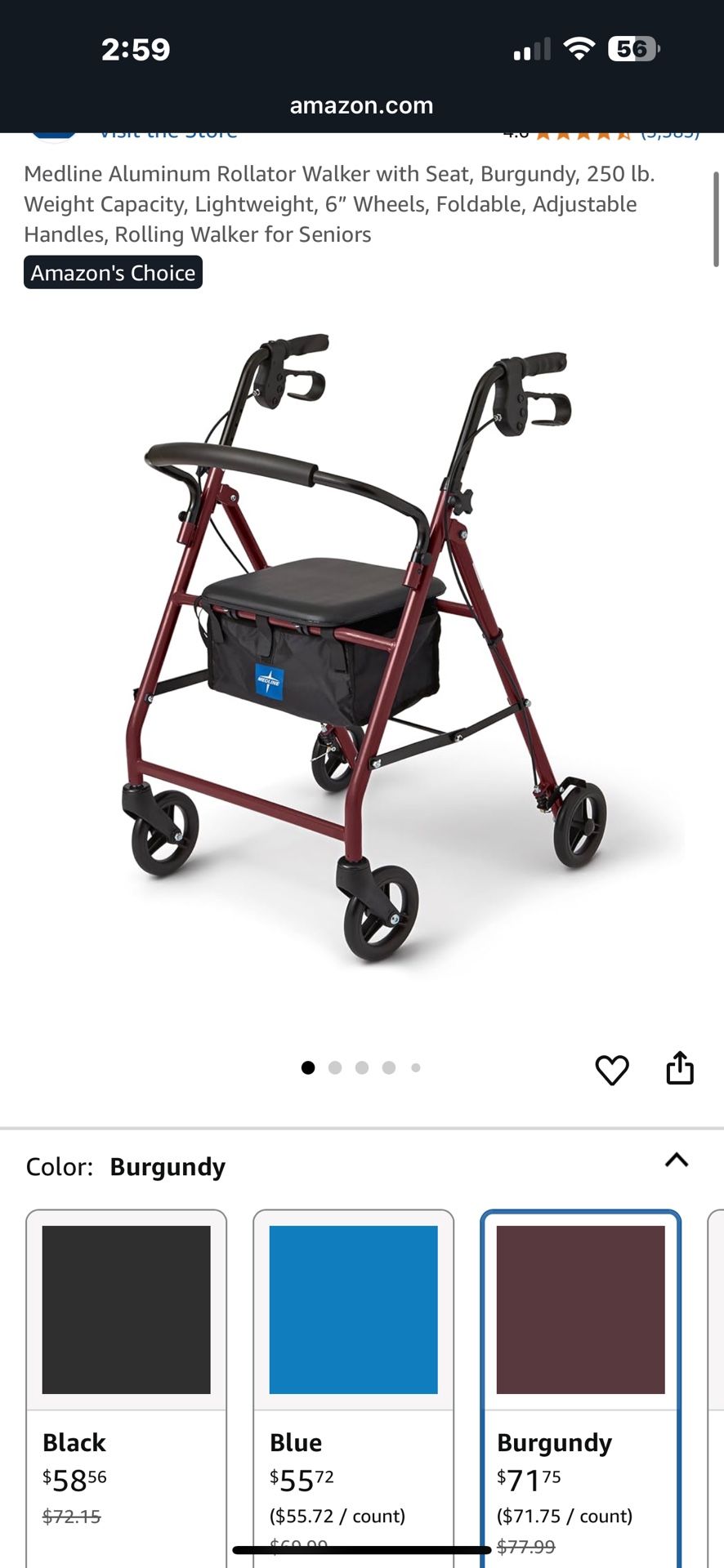Viewport: 724px width, 1568px height.
Task: Tap the Amazon's Choice badge
Action: pyautogui.click(x=113, y=273)
